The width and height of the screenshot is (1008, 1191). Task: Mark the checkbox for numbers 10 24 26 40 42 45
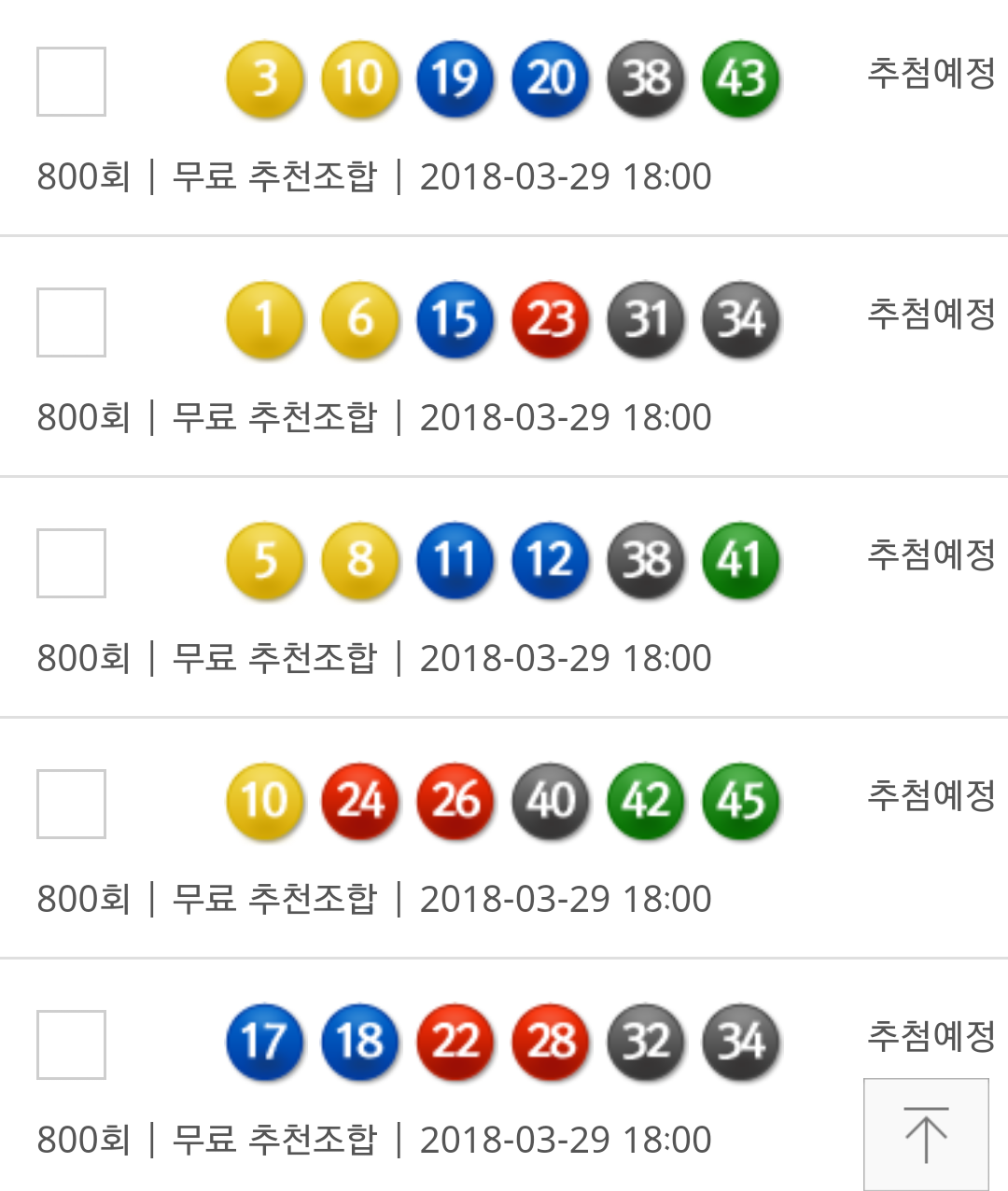click(x=71, y=804)
